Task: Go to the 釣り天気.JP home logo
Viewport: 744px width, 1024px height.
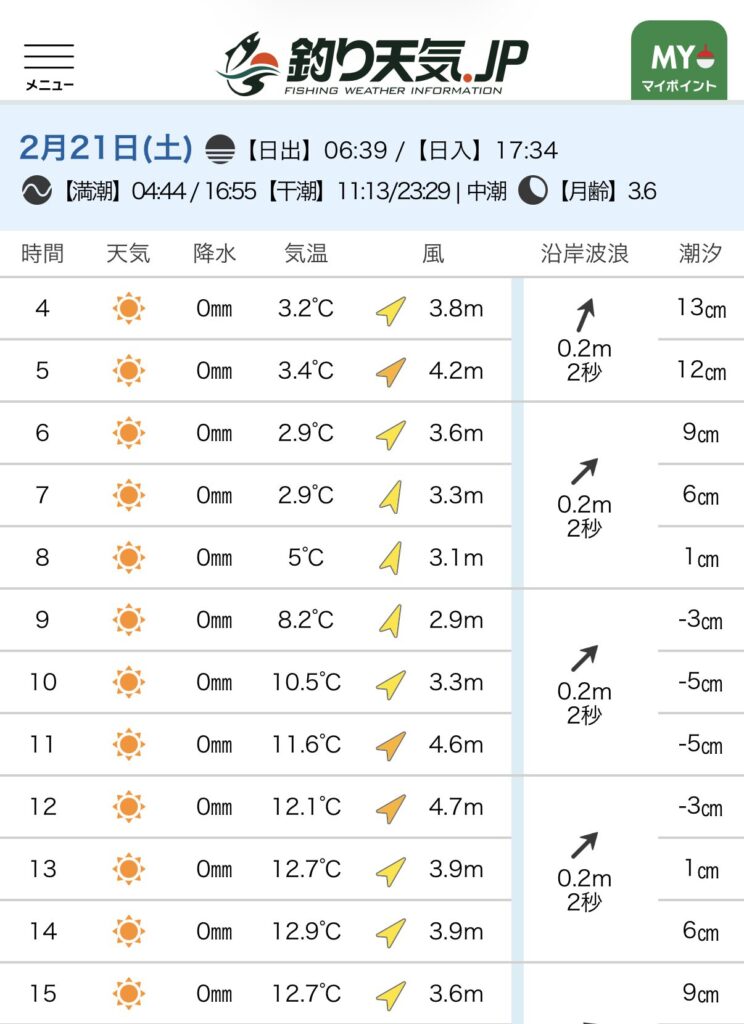Action: (372, 63)
